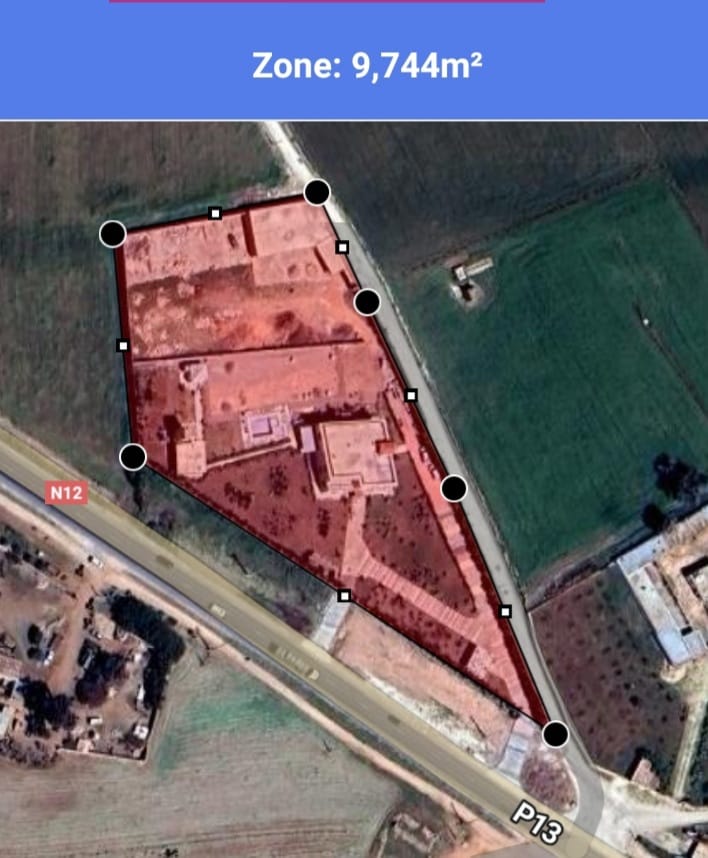Select the vertex handle nearest the N12 label
The image size is (708, 858).
click(132, 457)
